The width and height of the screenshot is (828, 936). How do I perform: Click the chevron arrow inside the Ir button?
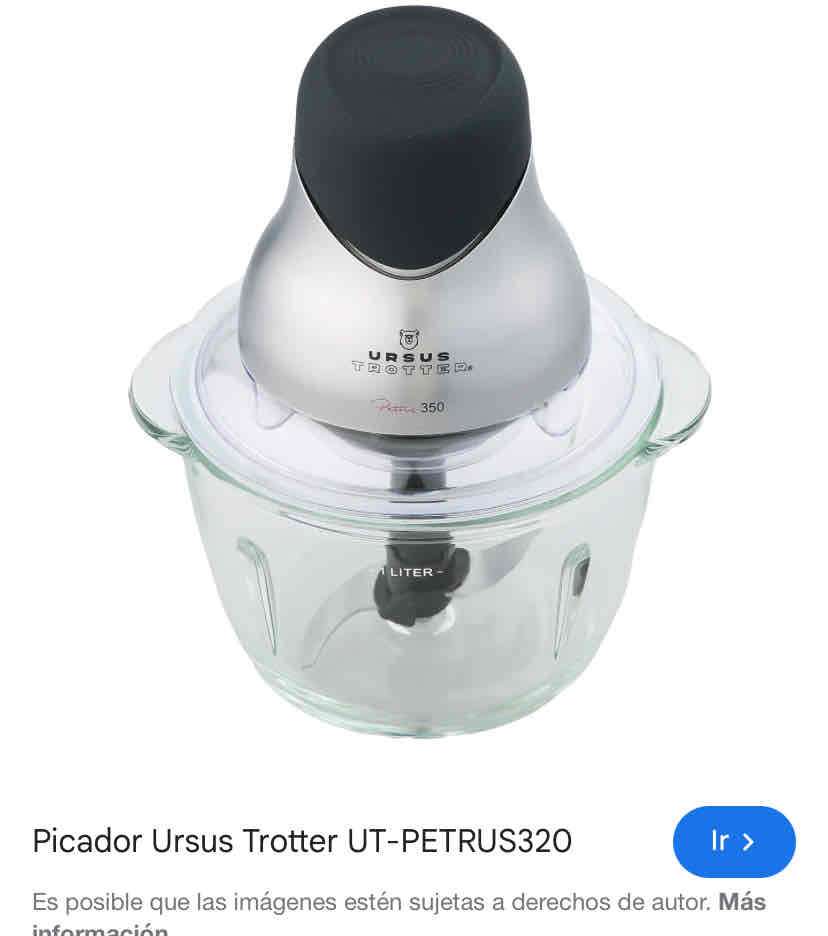[x=751, y=842]
